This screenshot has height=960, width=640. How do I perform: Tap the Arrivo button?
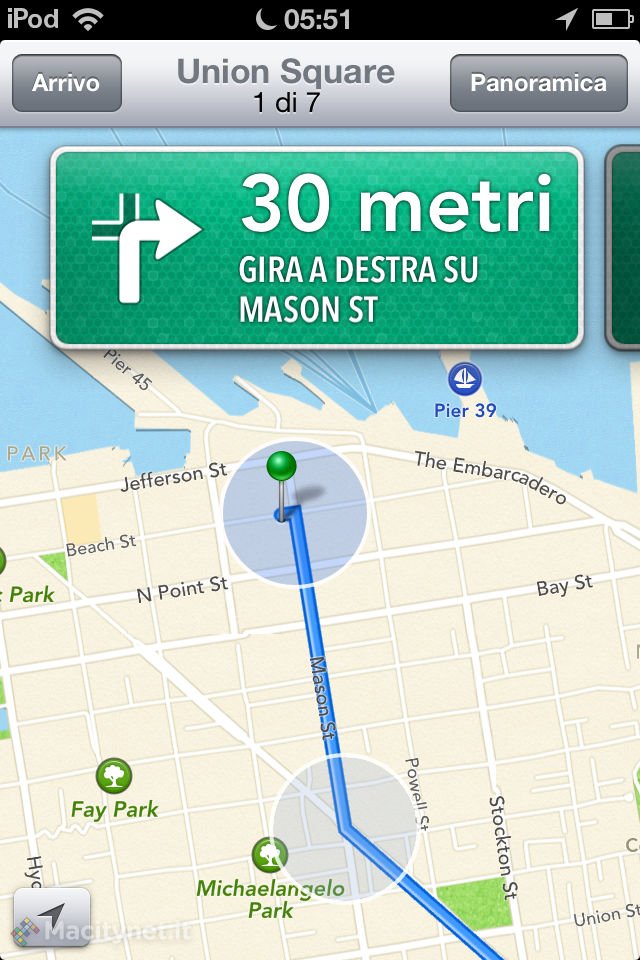click(x=66, y=83)
